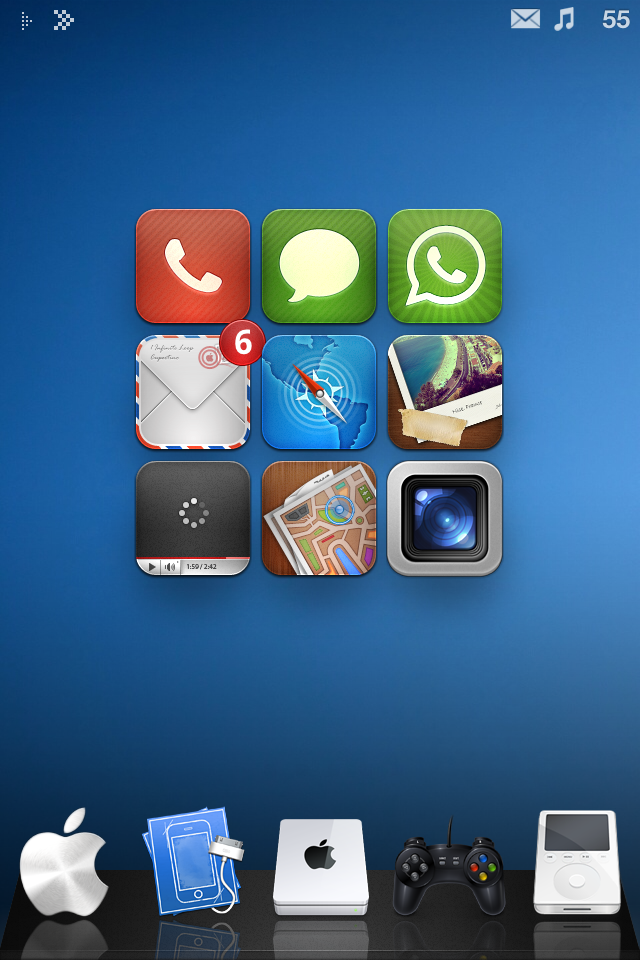Open the white Apple drive dock icon
Viewport: 640px width, 960px height.
pyautogui.click(x=320, y=866)
